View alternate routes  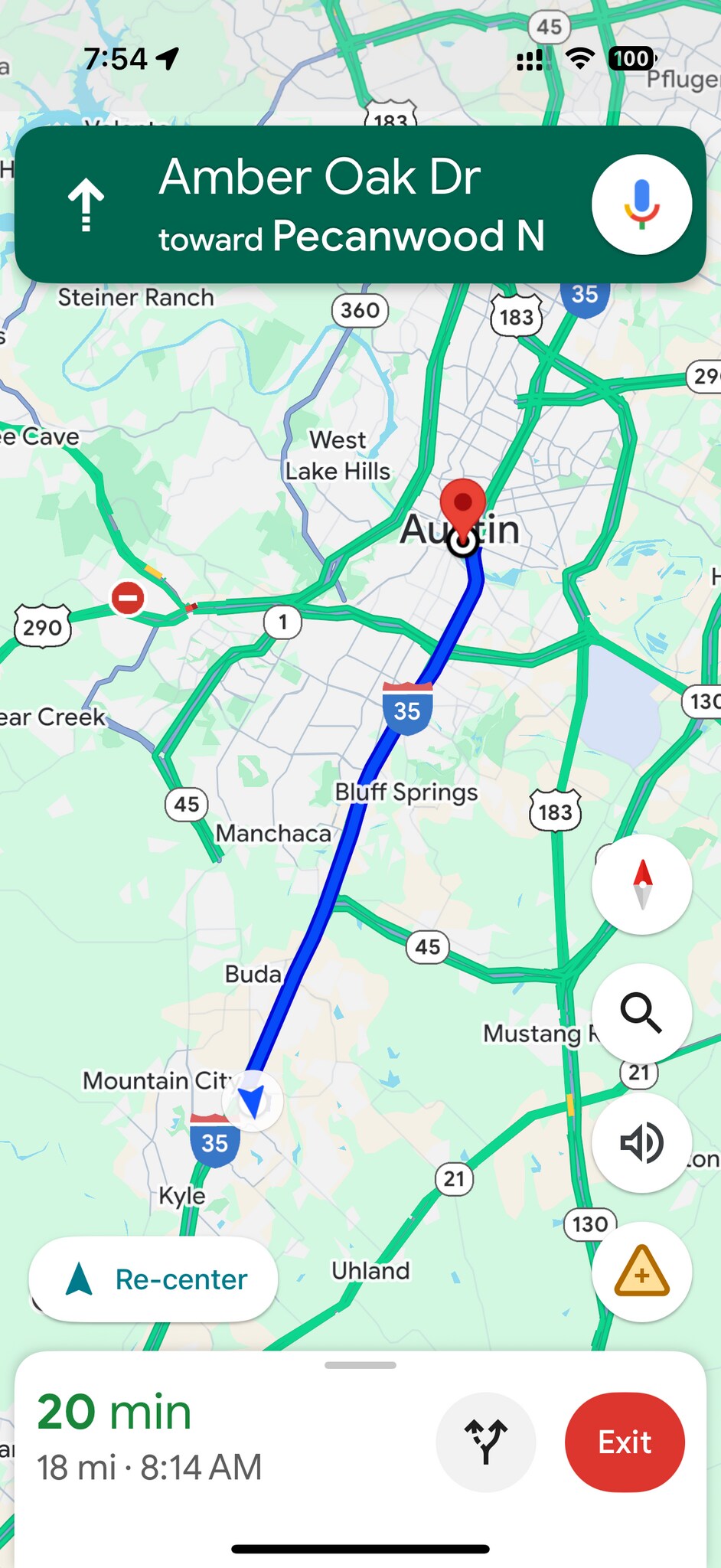[x=485, y=1442]
